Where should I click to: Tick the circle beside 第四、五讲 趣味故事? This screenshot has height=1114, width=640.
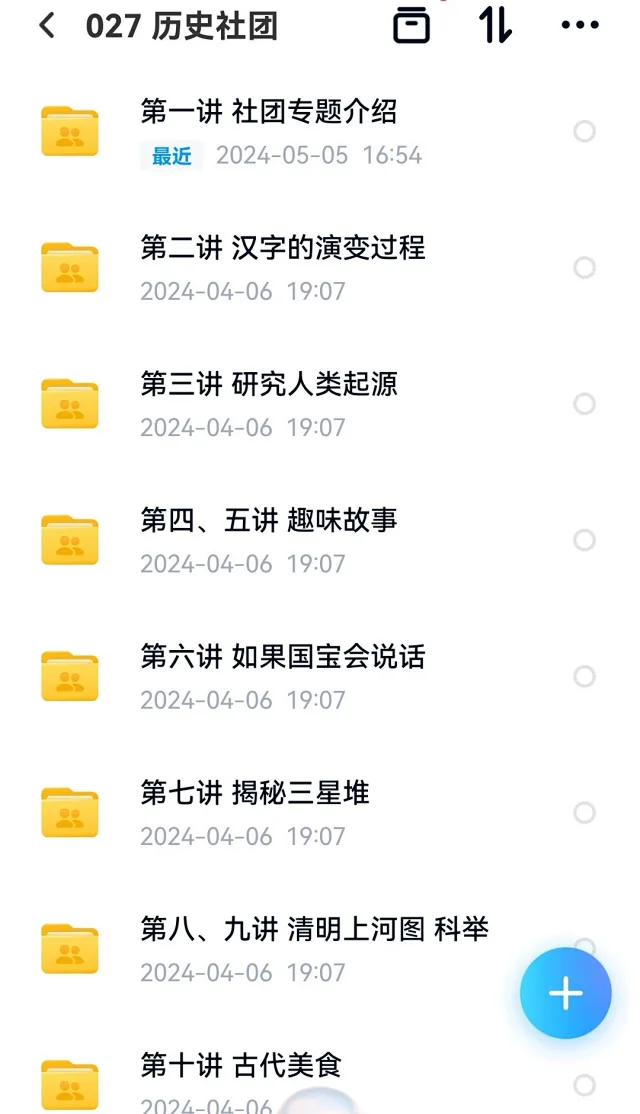585,540
